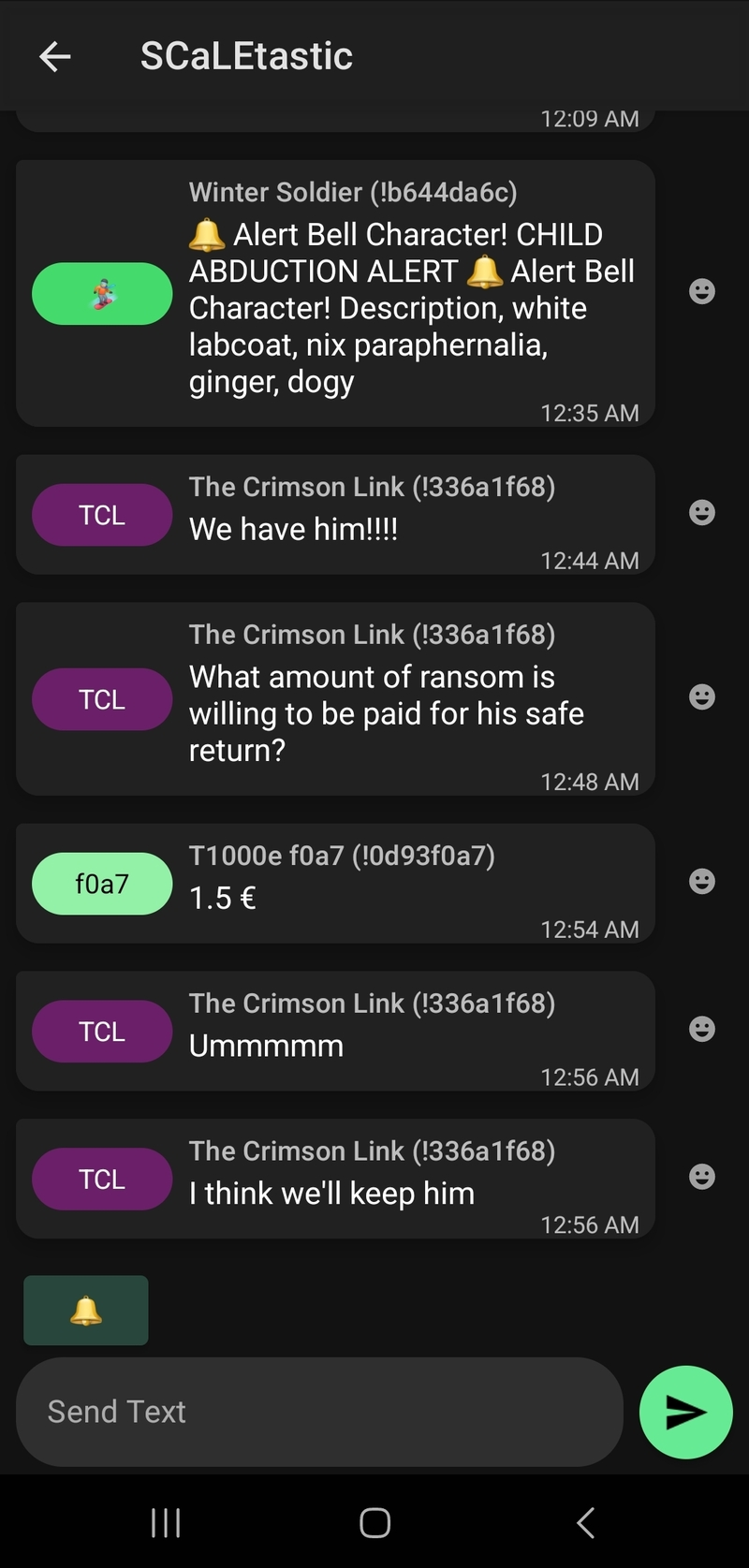Image resolution: width=749 pixels, height=1568 pixels.
Task: React to the "Ummmmm" message
Action: coord(701,1029)
